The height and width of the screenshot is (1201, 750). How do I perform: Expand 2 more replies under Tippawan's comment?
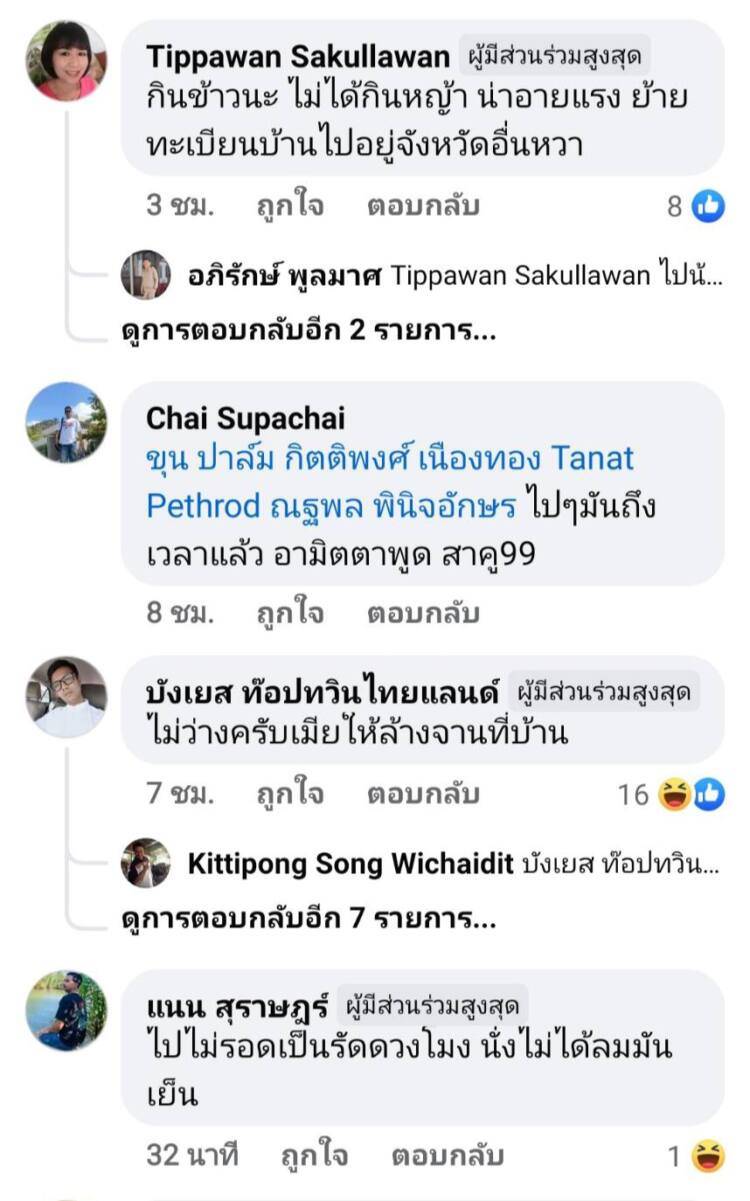click(x=308, y=331)
